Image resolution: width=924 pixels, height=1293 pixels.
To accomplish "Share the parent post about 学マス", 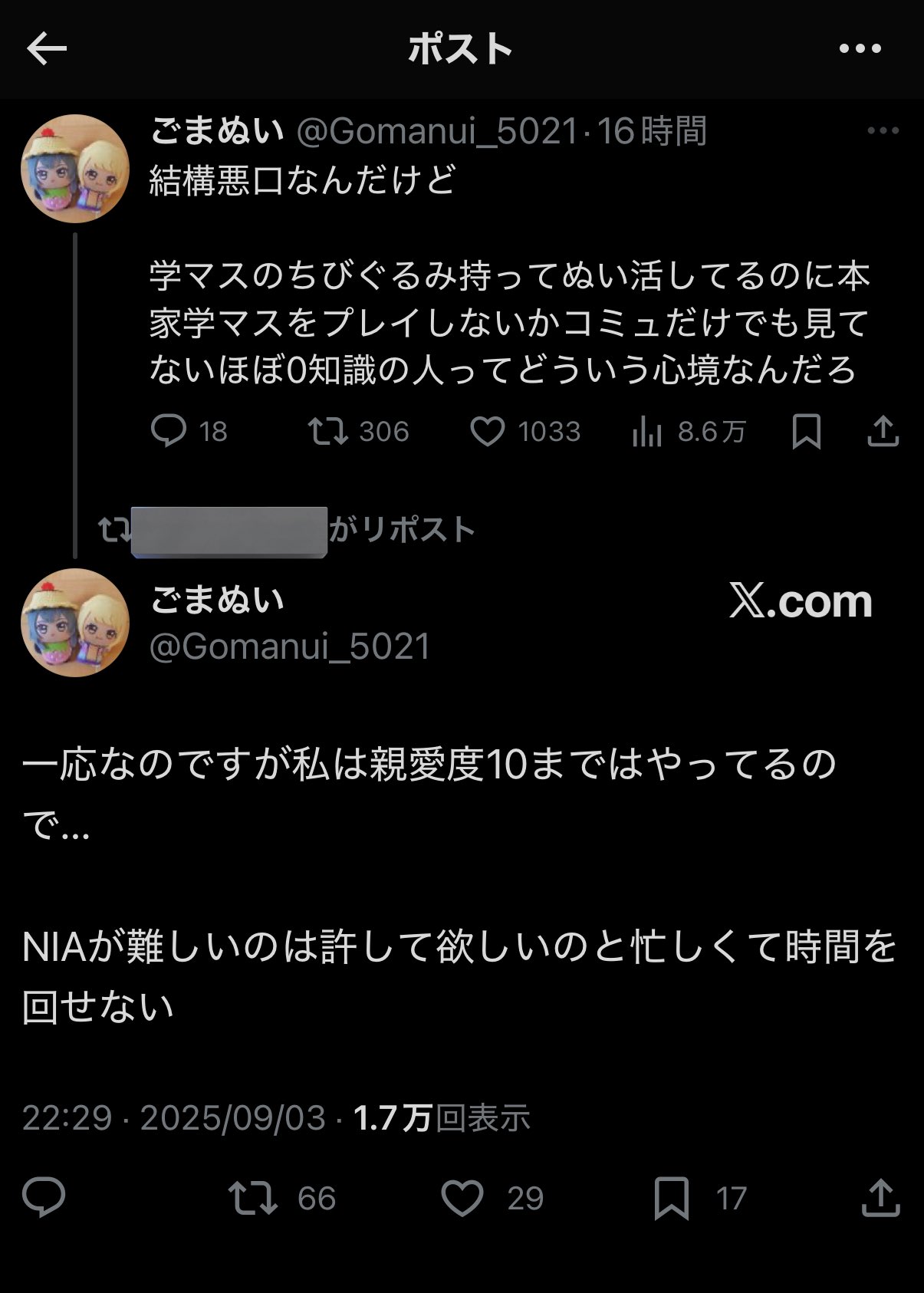I will [x=883, y=431].
